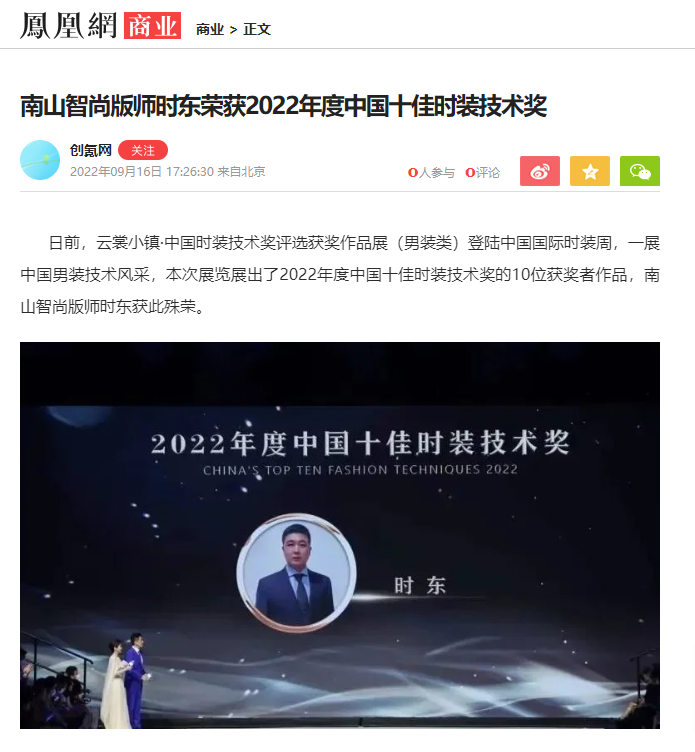Open the 凤凰网 home logo
This screenshot has width=695, height=752.
(x=68, y=24)
